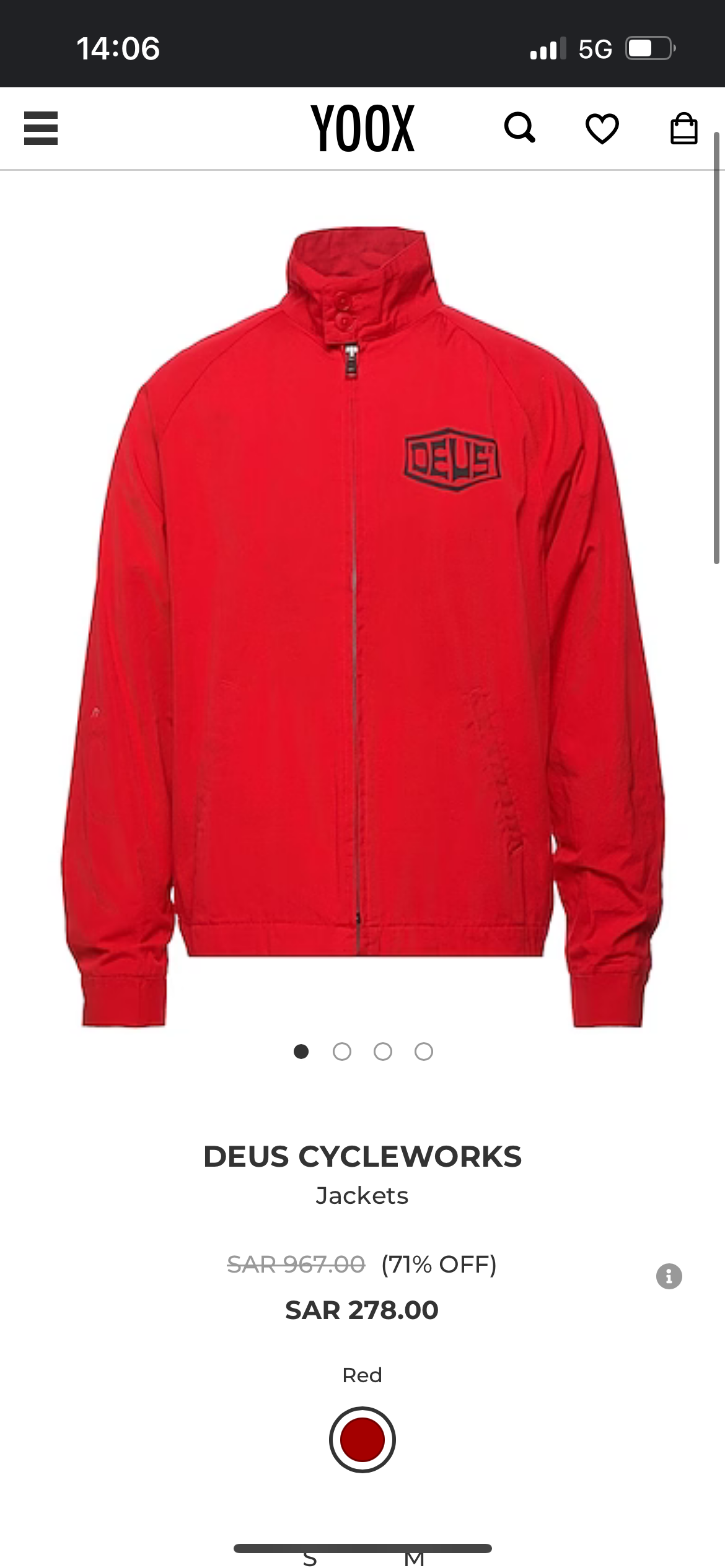
Task: Go to the YOOX home page
Action: click(362, 128)
